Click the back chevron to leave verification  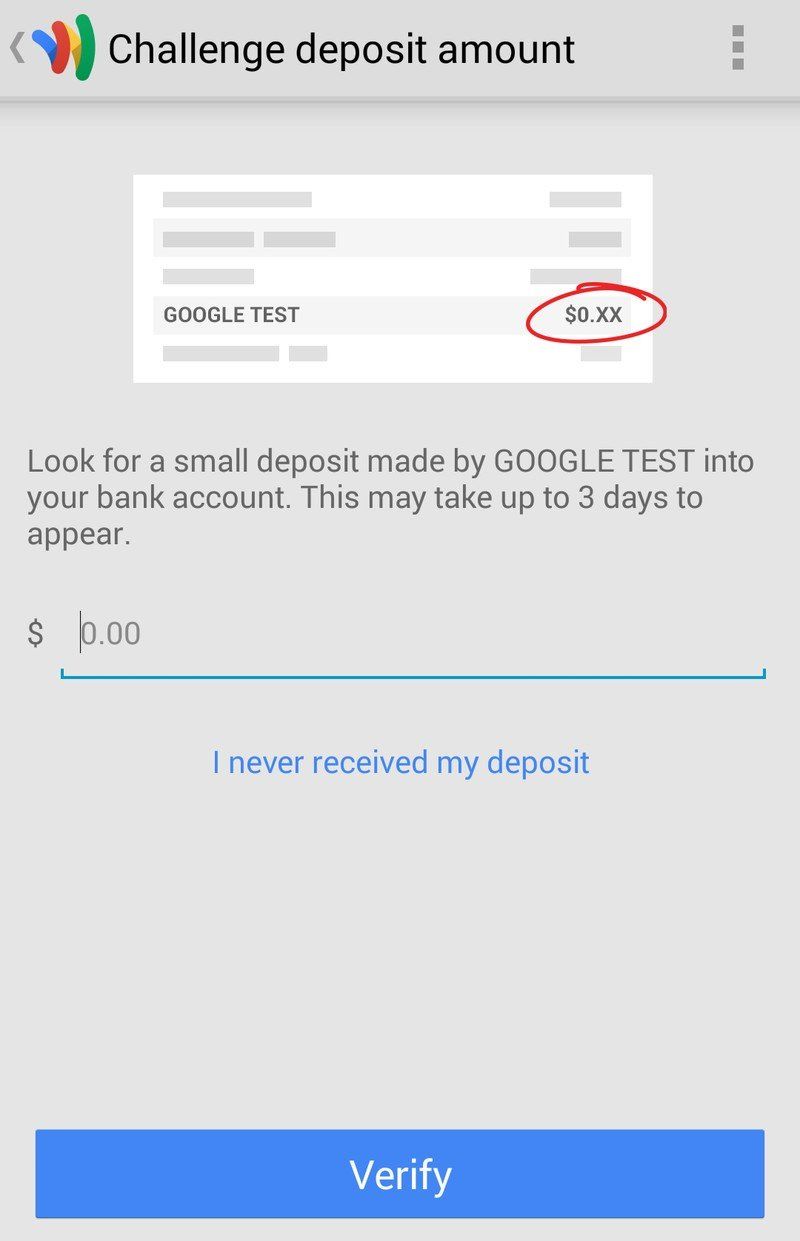14,47
